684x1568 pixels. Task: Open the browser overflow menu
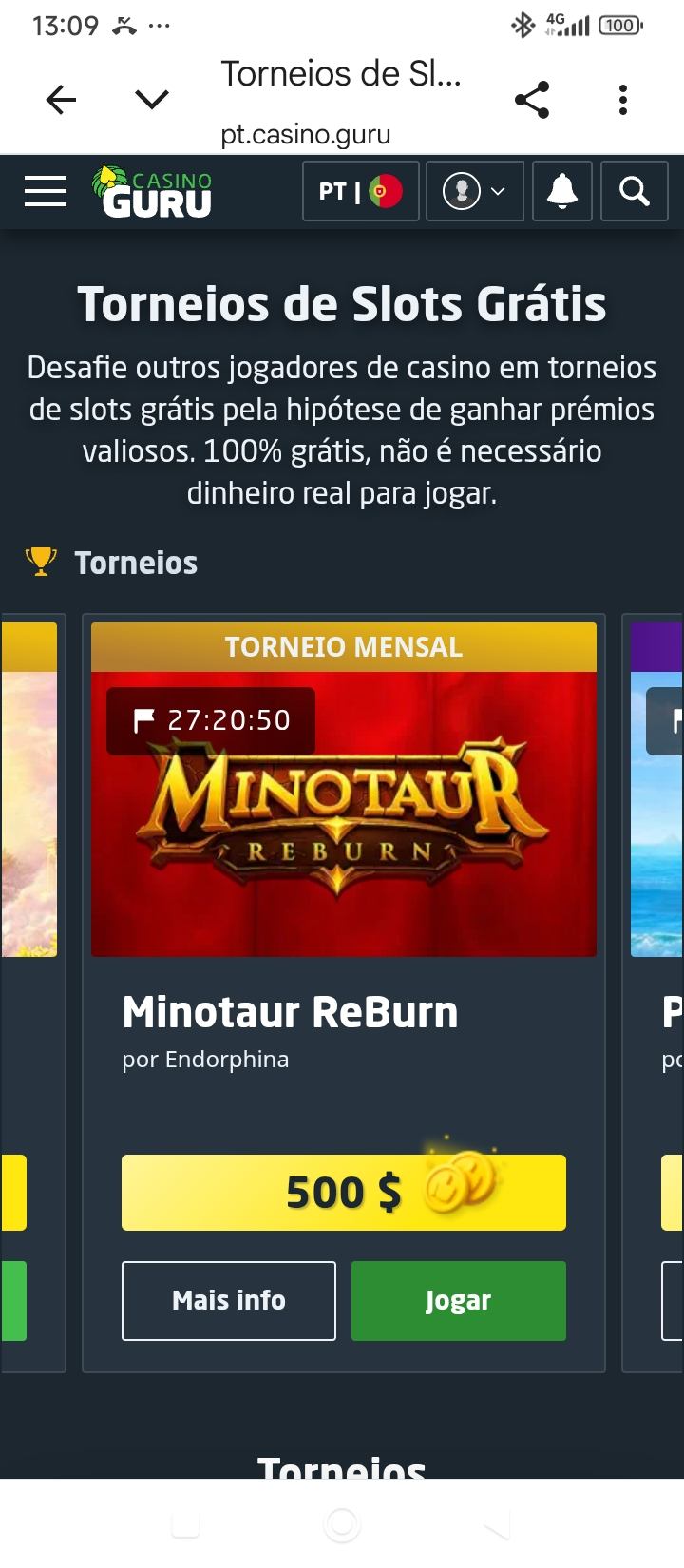(x=623, y=100)
